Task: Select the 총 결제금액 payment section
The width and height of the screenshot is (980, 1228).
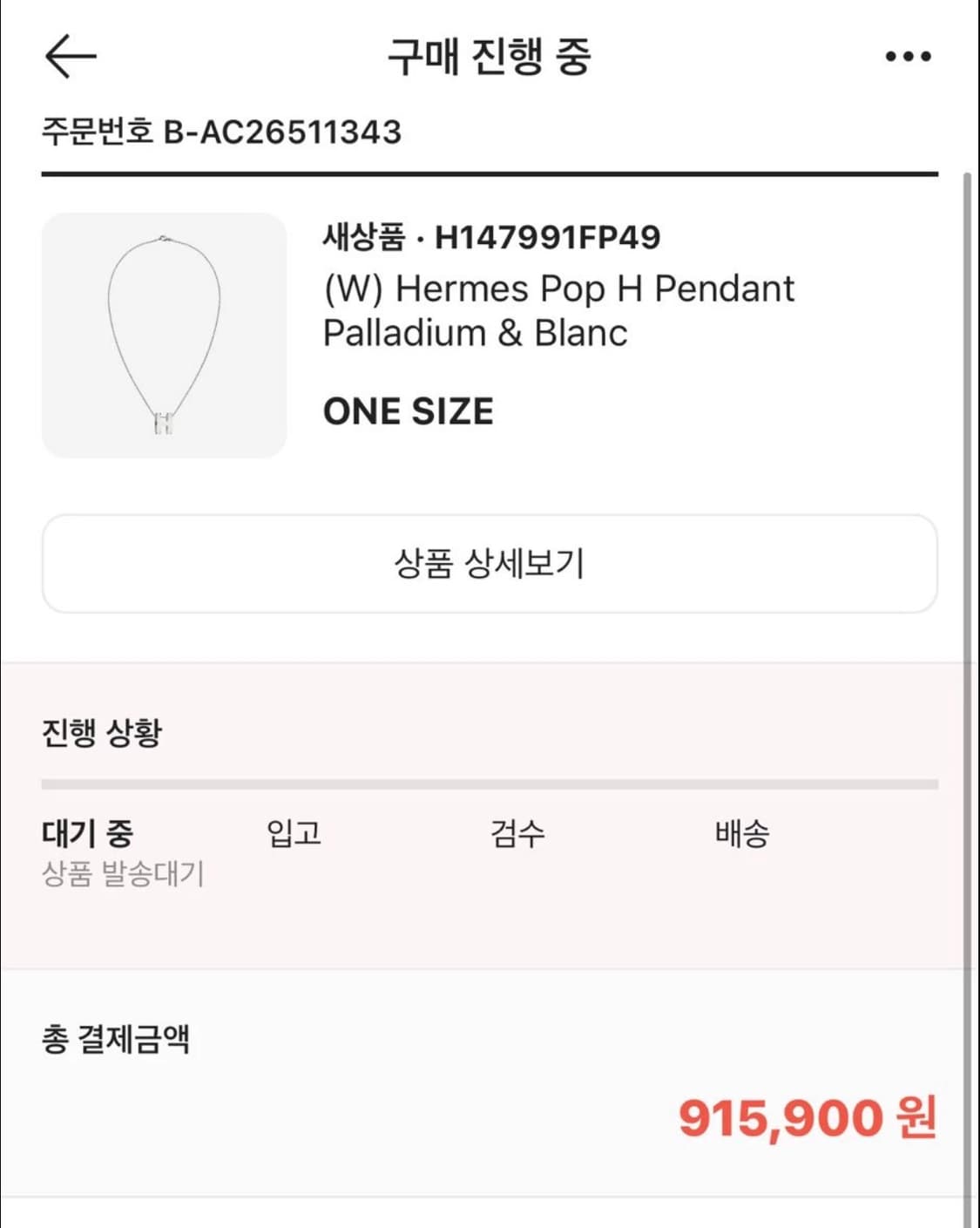Action: pyautogui.click(x=118, y=1038)
